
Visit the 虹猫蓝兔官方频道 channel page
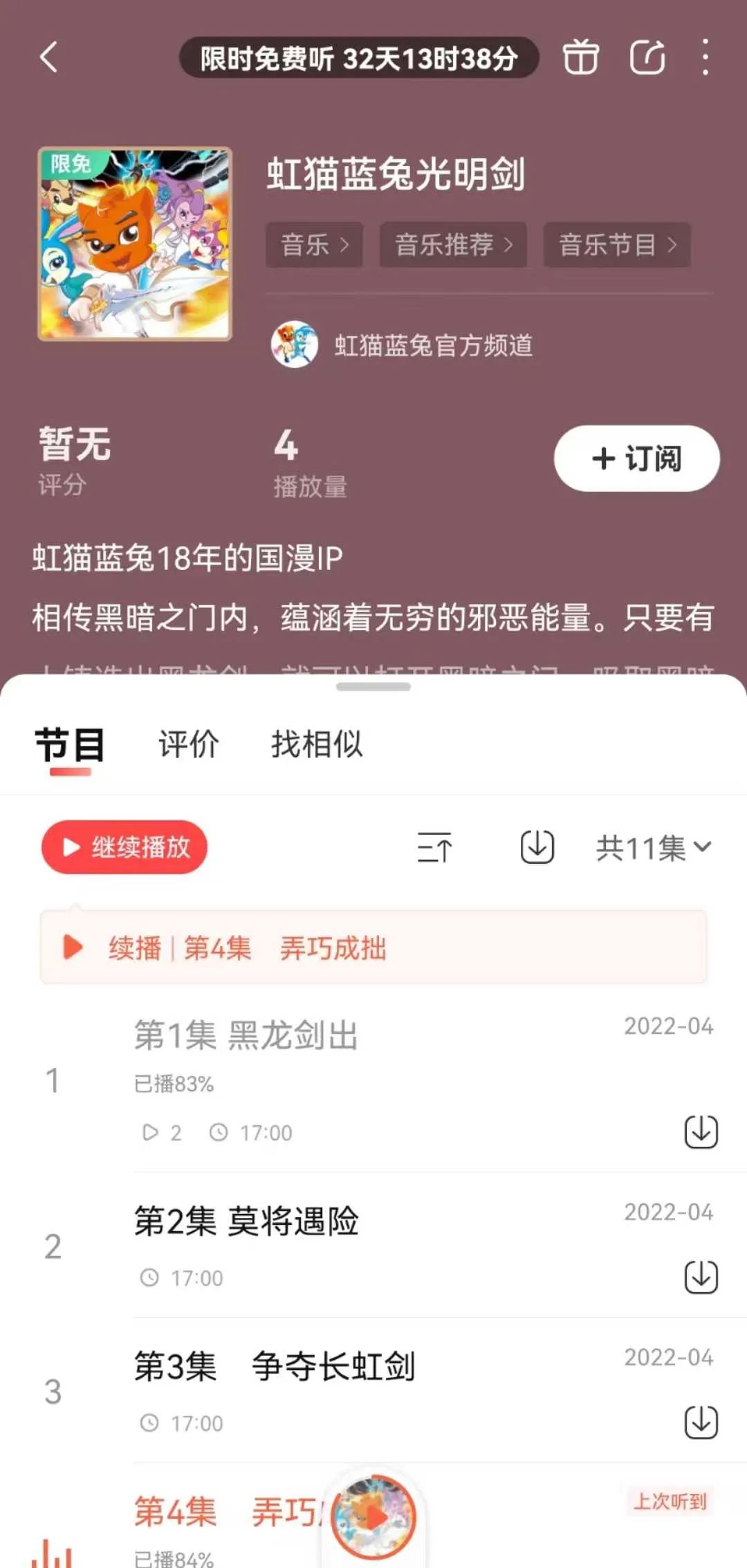(433, 345)
